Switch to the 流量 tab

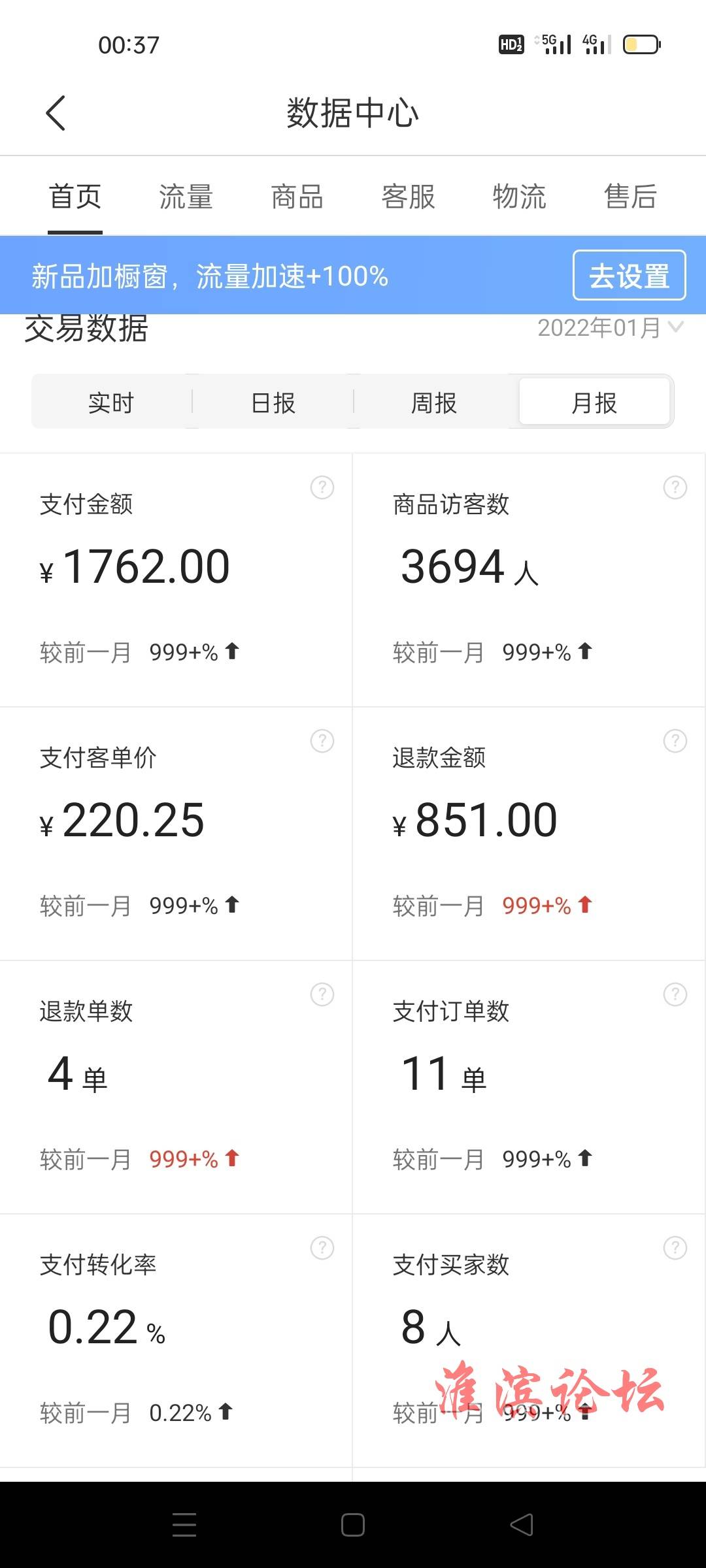point(186,197)
